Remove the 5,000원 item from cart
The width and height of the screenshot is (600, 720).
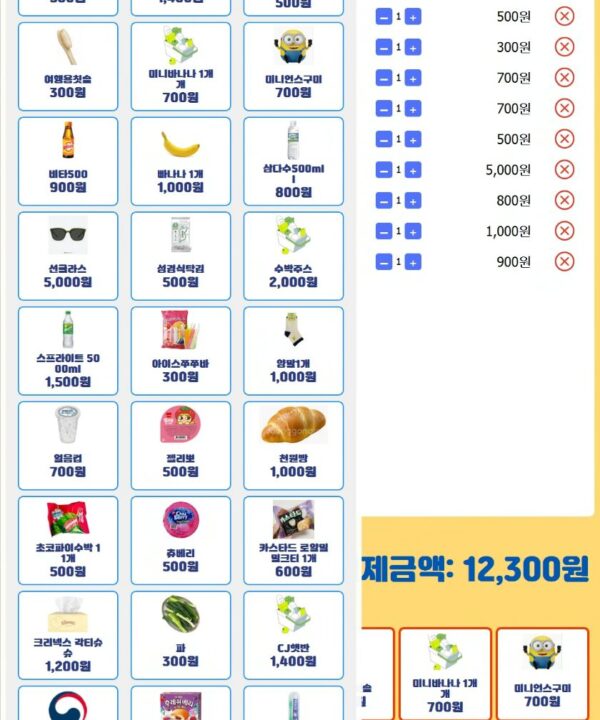[x=564, y=170]
